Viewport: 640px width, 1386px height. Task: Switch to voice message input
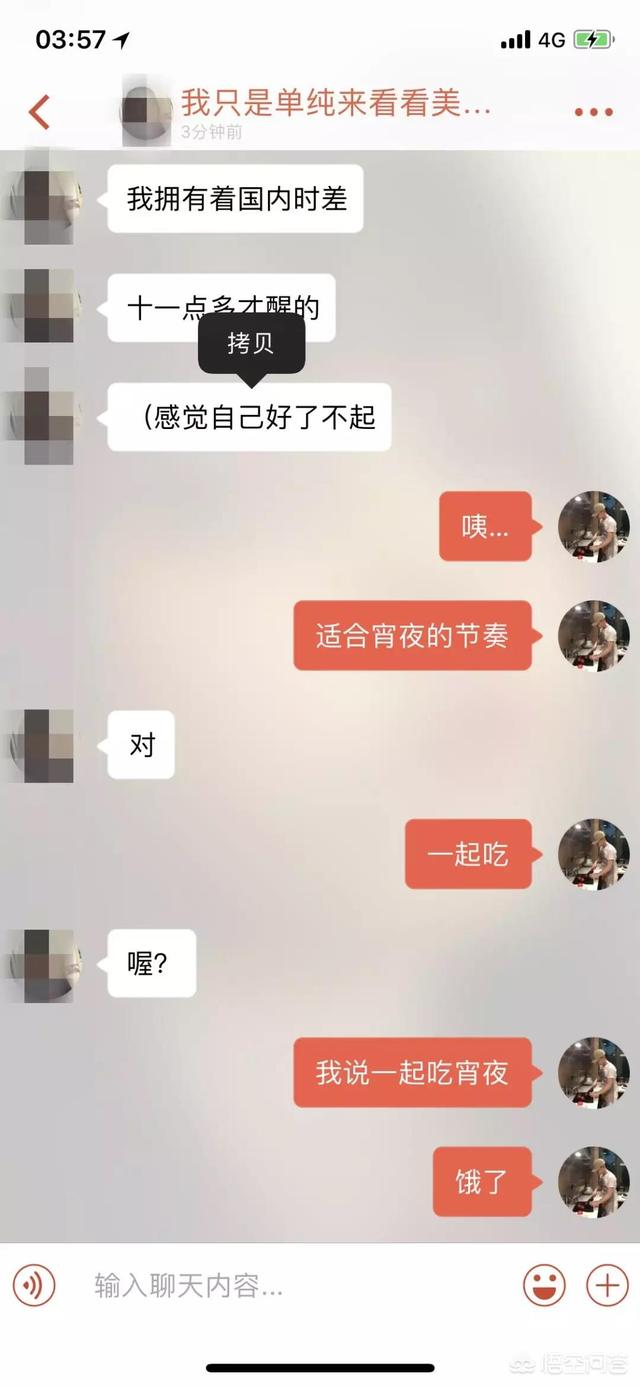35,1285
